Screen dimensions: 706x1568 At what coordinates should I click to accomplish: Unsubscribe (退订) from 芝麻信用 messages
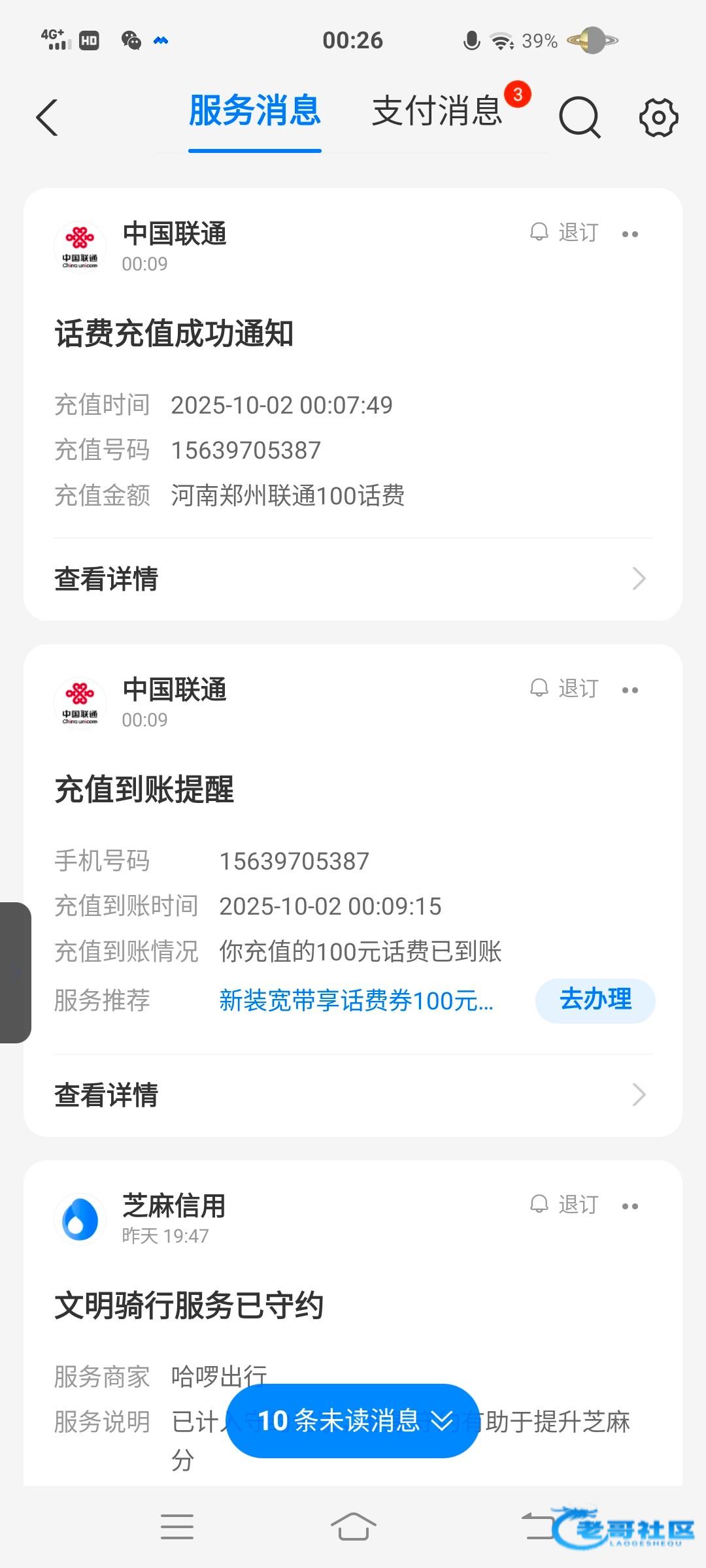click(x=565, y=1205)
